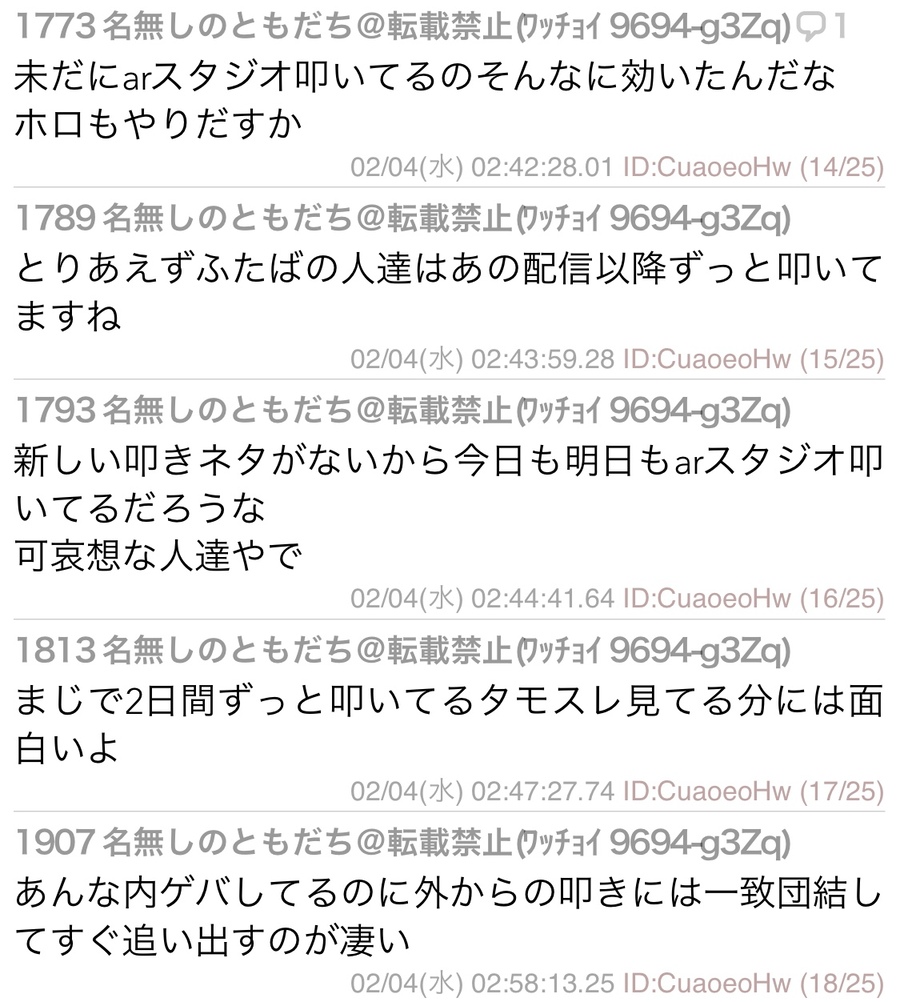Show posts by ID CuaoeoHw (14/25)

[753, 167]
